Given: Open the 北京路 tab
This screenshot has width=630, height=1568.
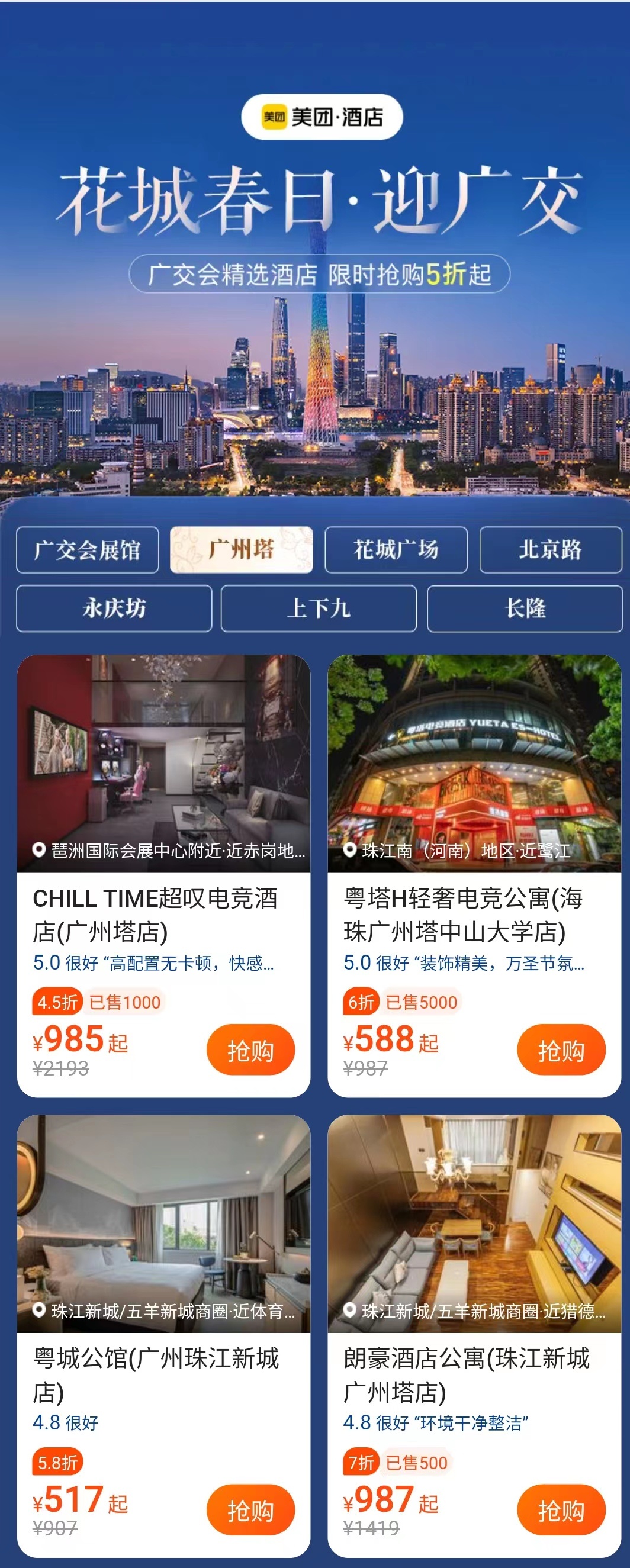Looking at the screenshot, I should pos(550,550).
